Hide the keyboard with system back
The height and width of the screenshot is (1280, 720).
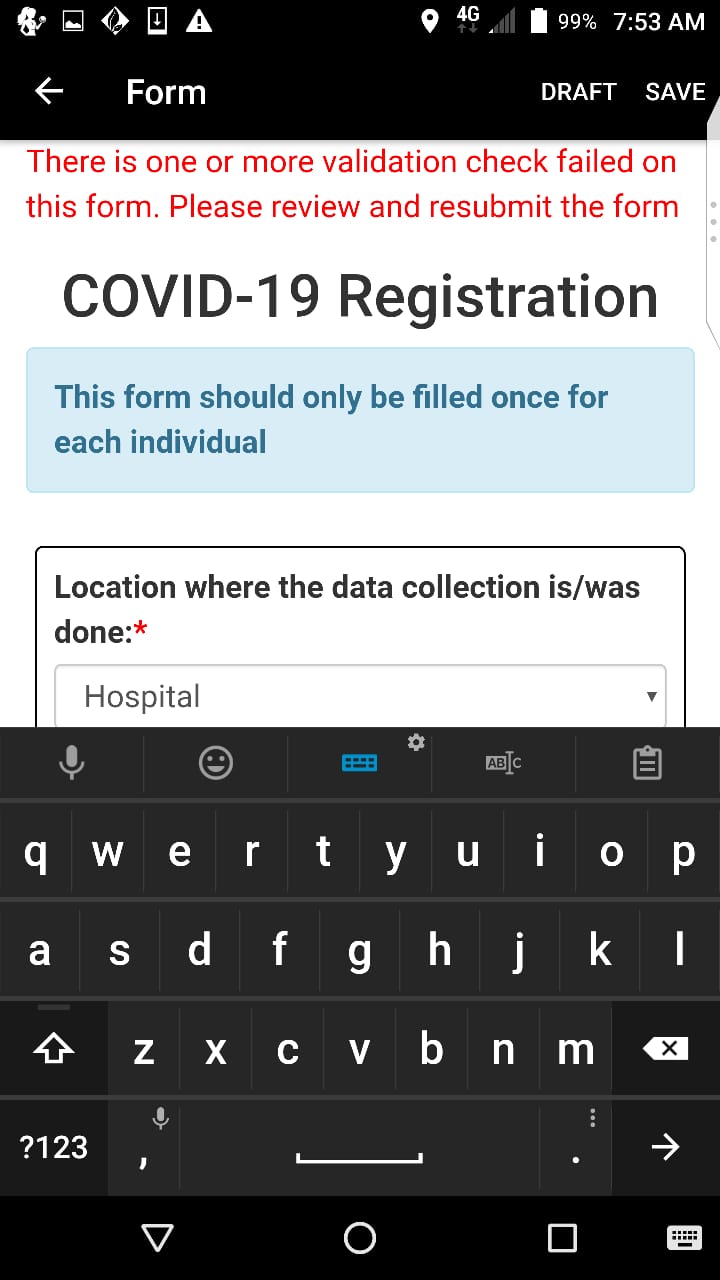158,1238
